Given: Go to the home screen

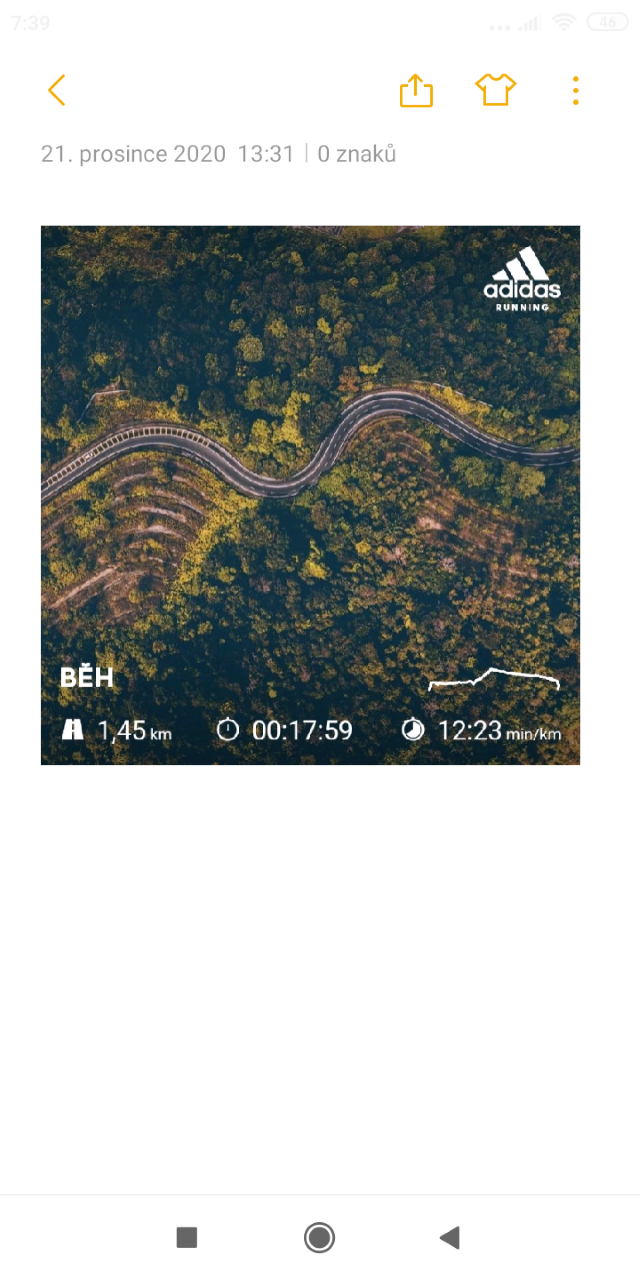Looking at the screenshot, I should point(319,1238).
